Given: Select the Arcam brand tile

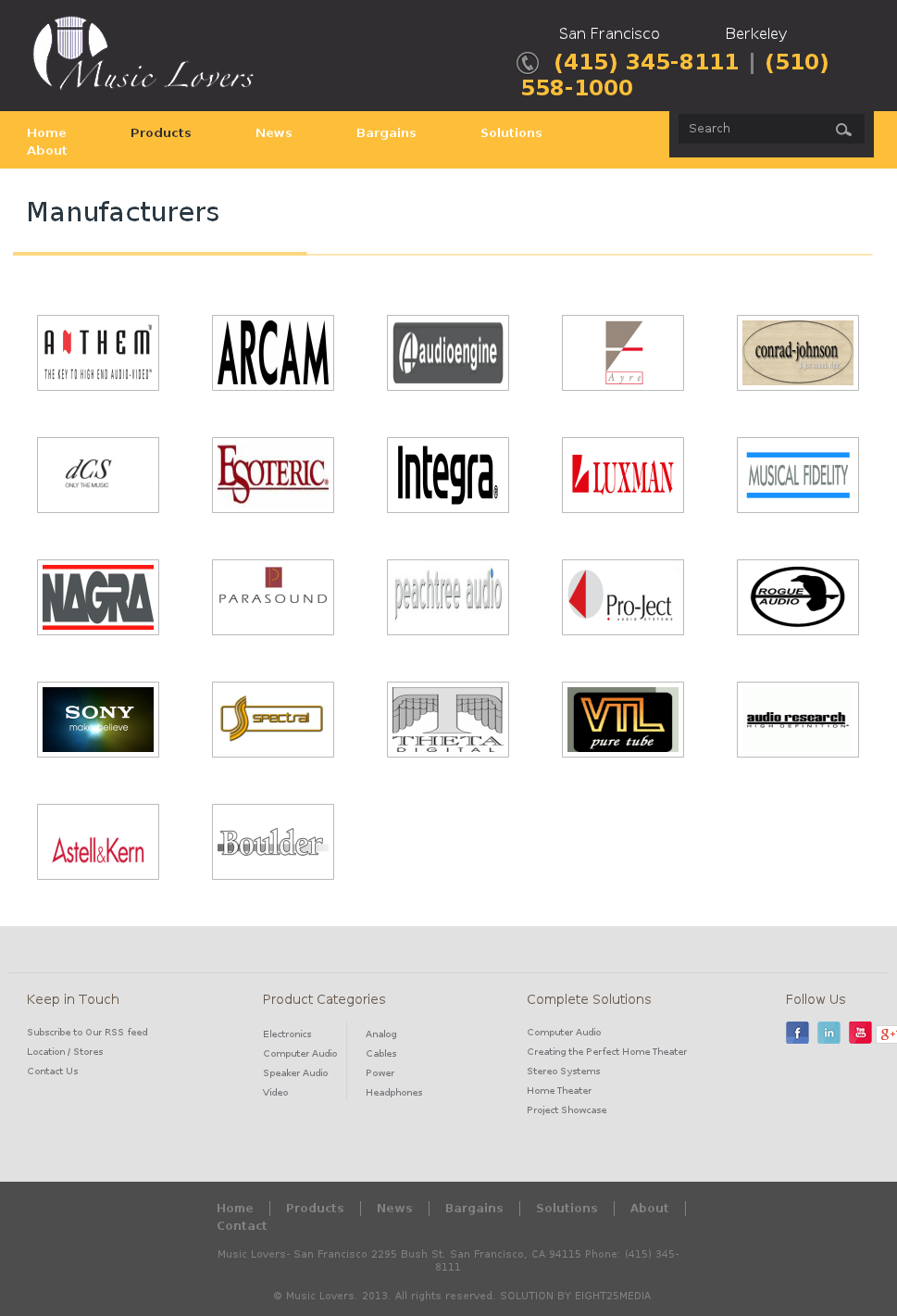Looking at the screenshot, I should coord(273,353).
